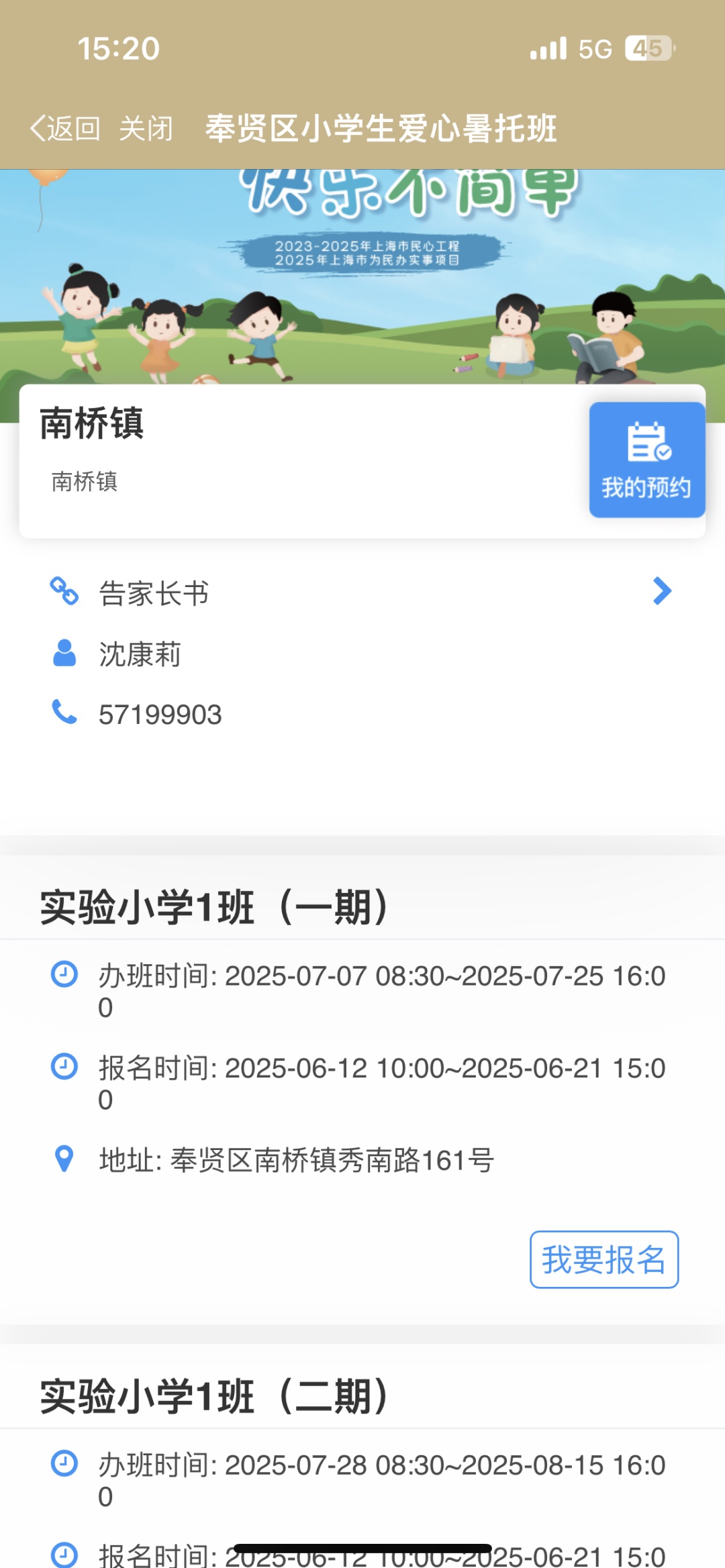The image size is (725, 1568).
Task: Open 我的预约 to view reservations
Action: pyautogui.click(x=646, y=460)
